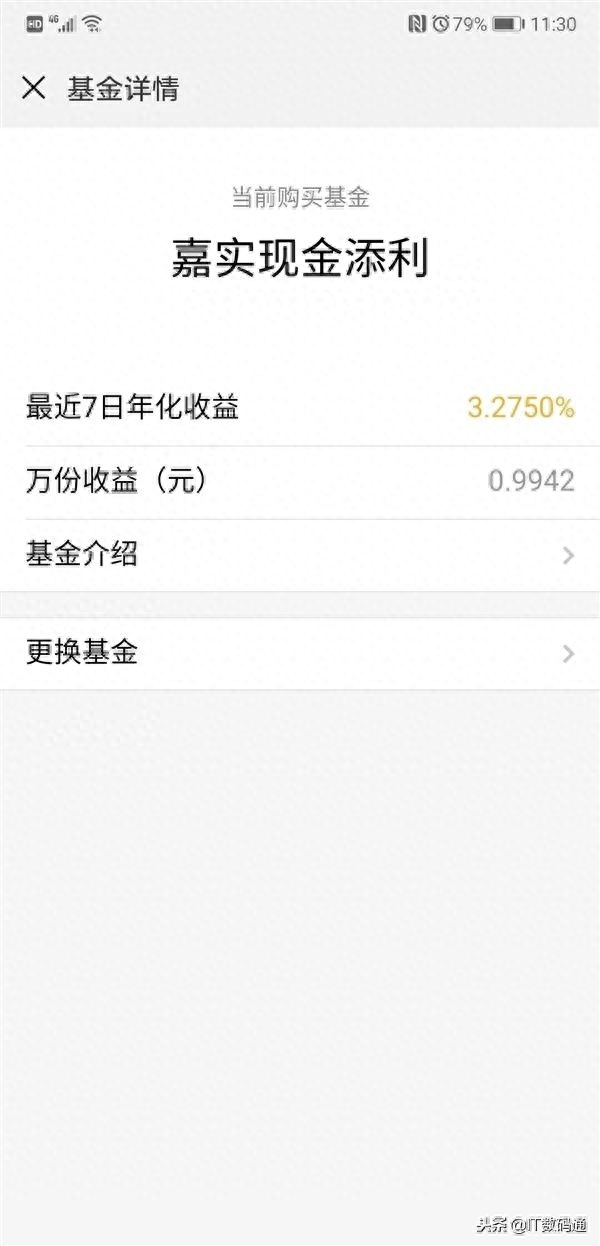Open 更换基金 to switch funds
This screenshot has width=600, height=1246.
pyautogui.click(x=300, y=653)
